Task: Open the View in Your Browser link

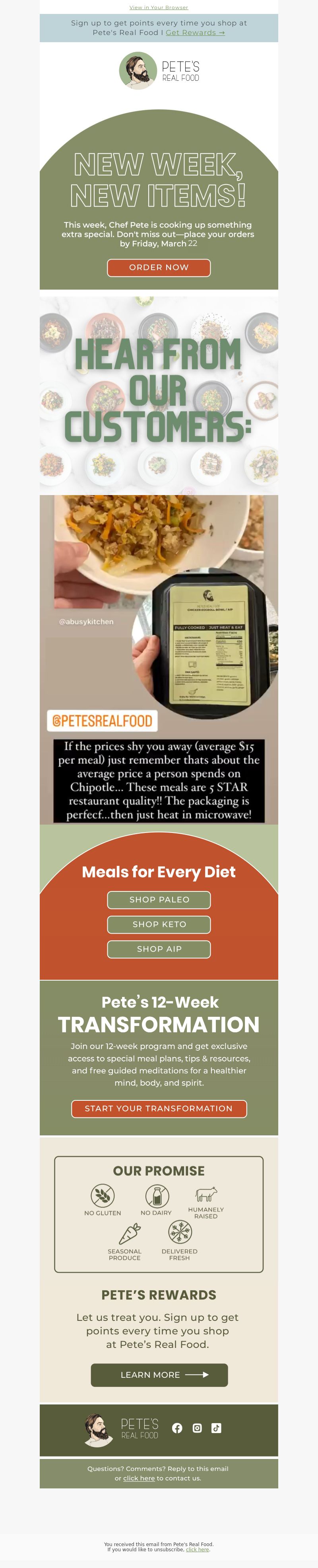Action: (159, 7)
